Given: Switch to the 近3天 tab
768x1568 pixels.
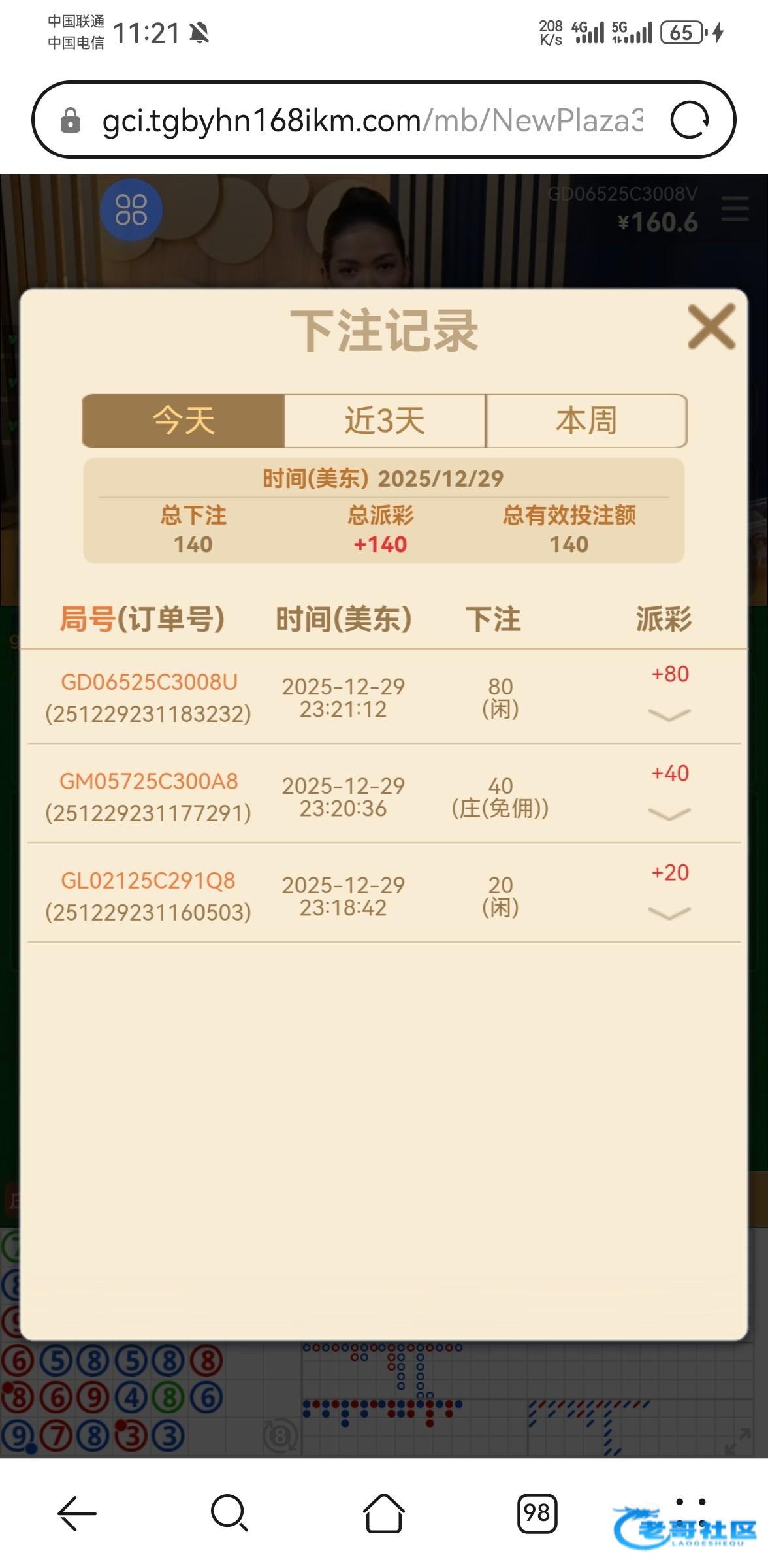Looking at the screenshot, I should tap(385, 421).
